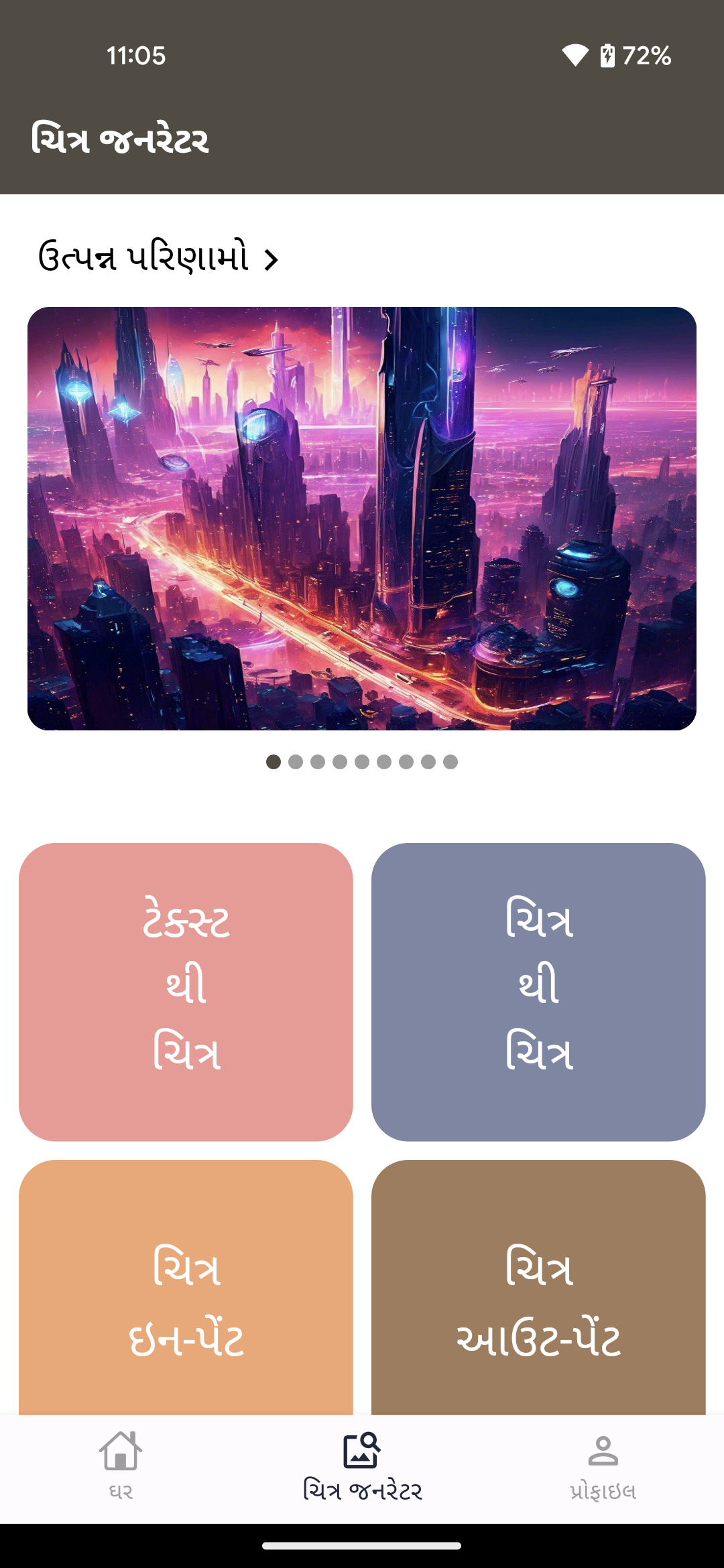Jump to the last carousel page dot
The image size is (724, 1568).
(450, 762)
